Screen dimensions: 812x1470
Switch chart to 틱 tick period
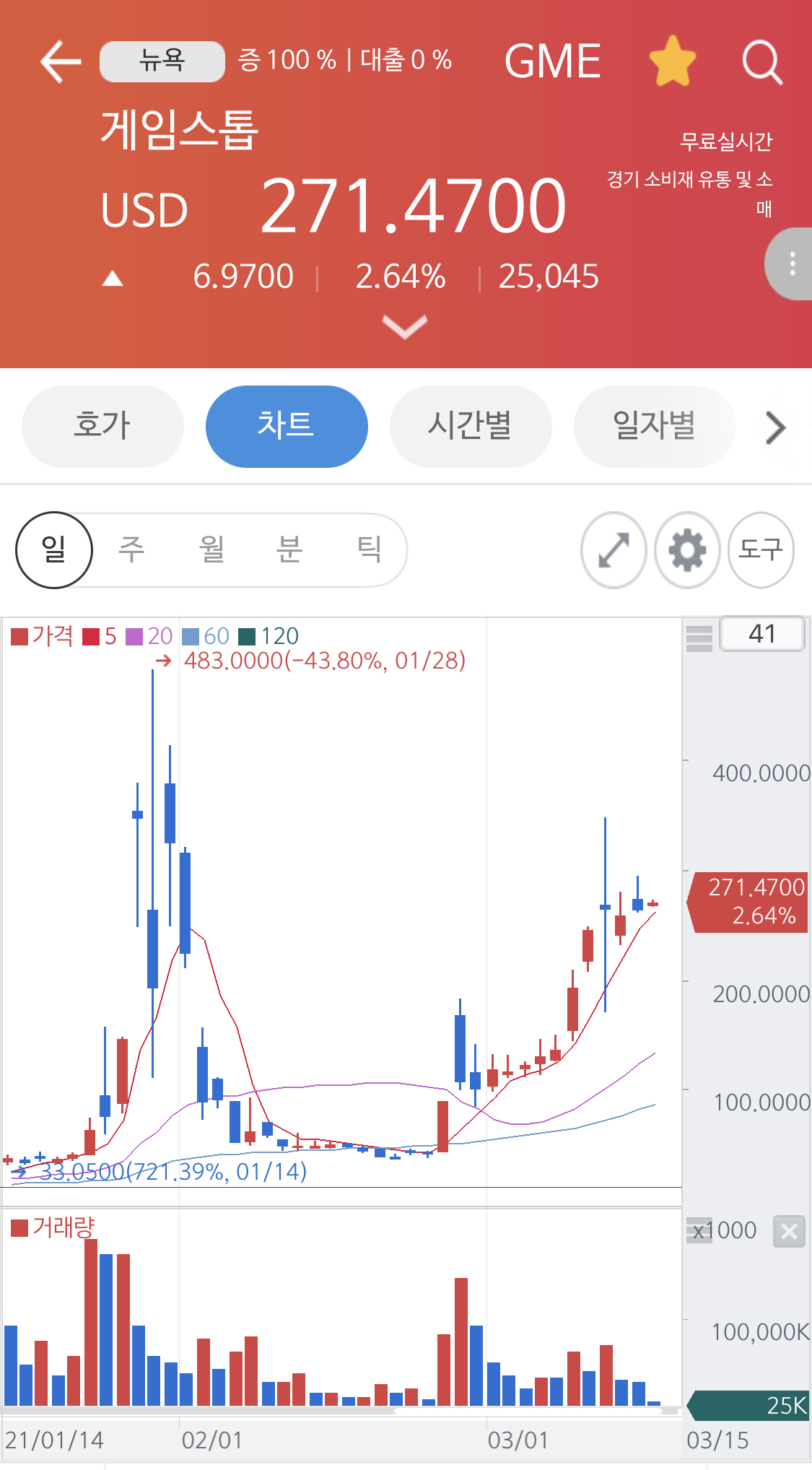369,550
